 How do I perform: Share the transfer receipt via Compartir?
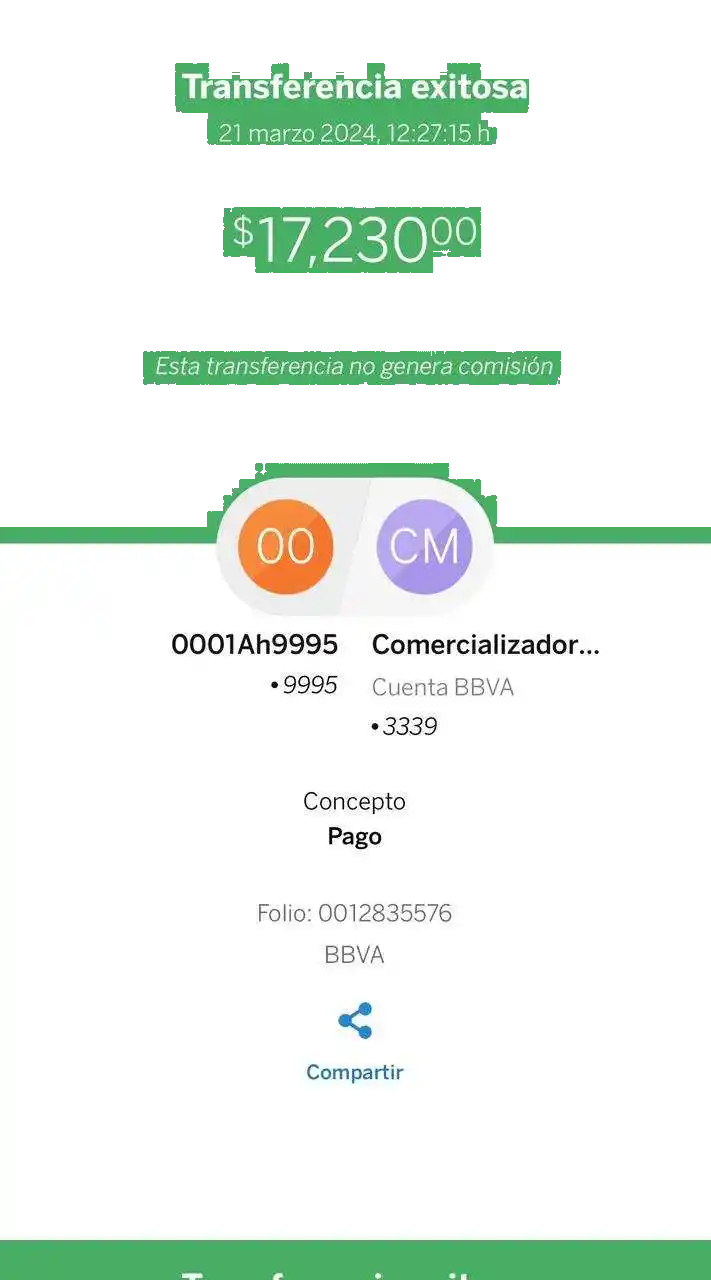354,1040
